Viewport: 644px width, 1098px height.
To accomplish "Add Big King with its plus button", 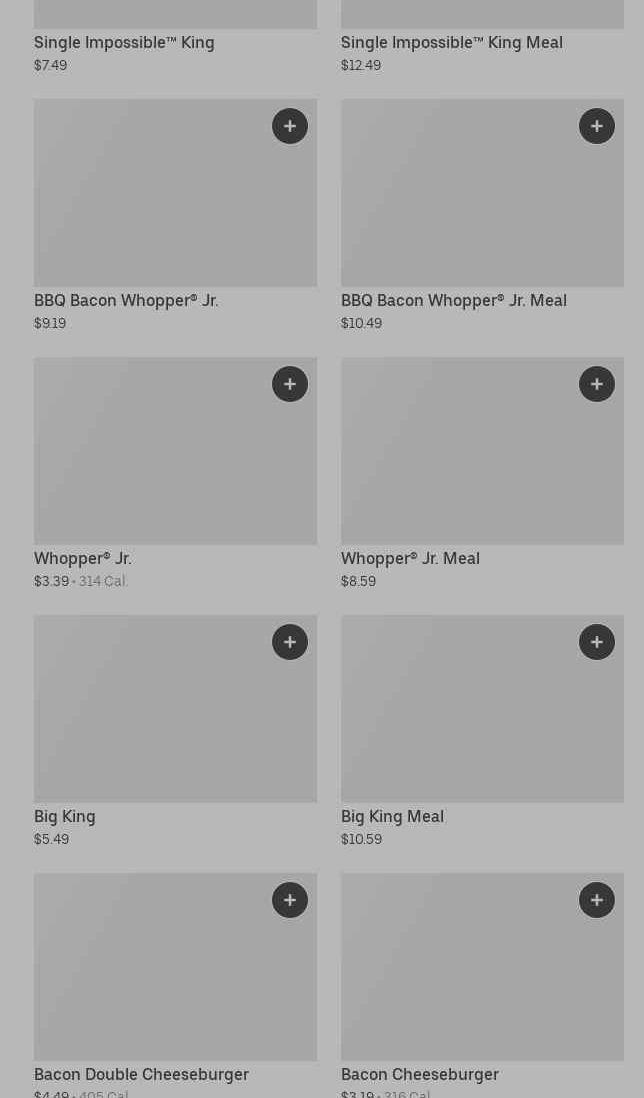I will (290, 642).
